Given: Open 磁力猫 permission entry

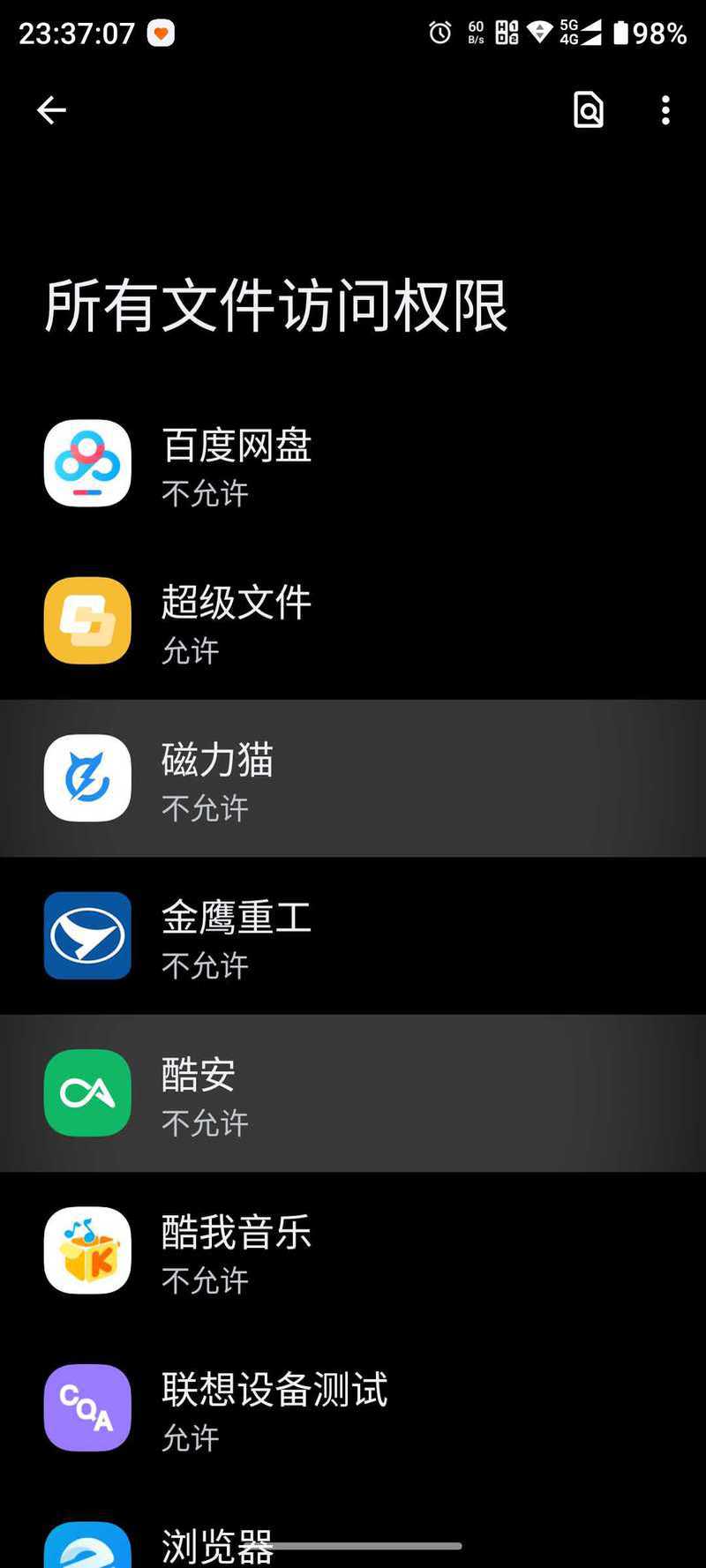Looking at the screenshot, I should 353,778.
